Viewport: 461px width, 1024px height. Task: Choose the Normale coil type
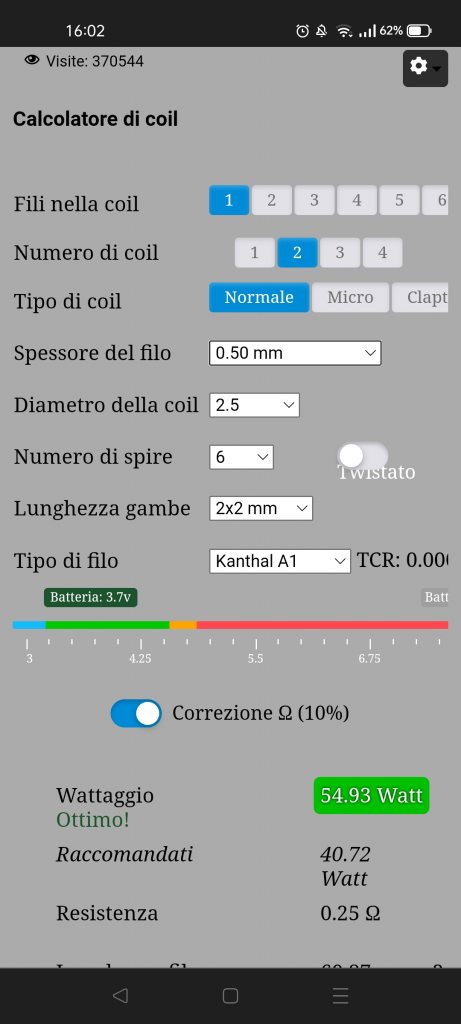pos(259,298)
